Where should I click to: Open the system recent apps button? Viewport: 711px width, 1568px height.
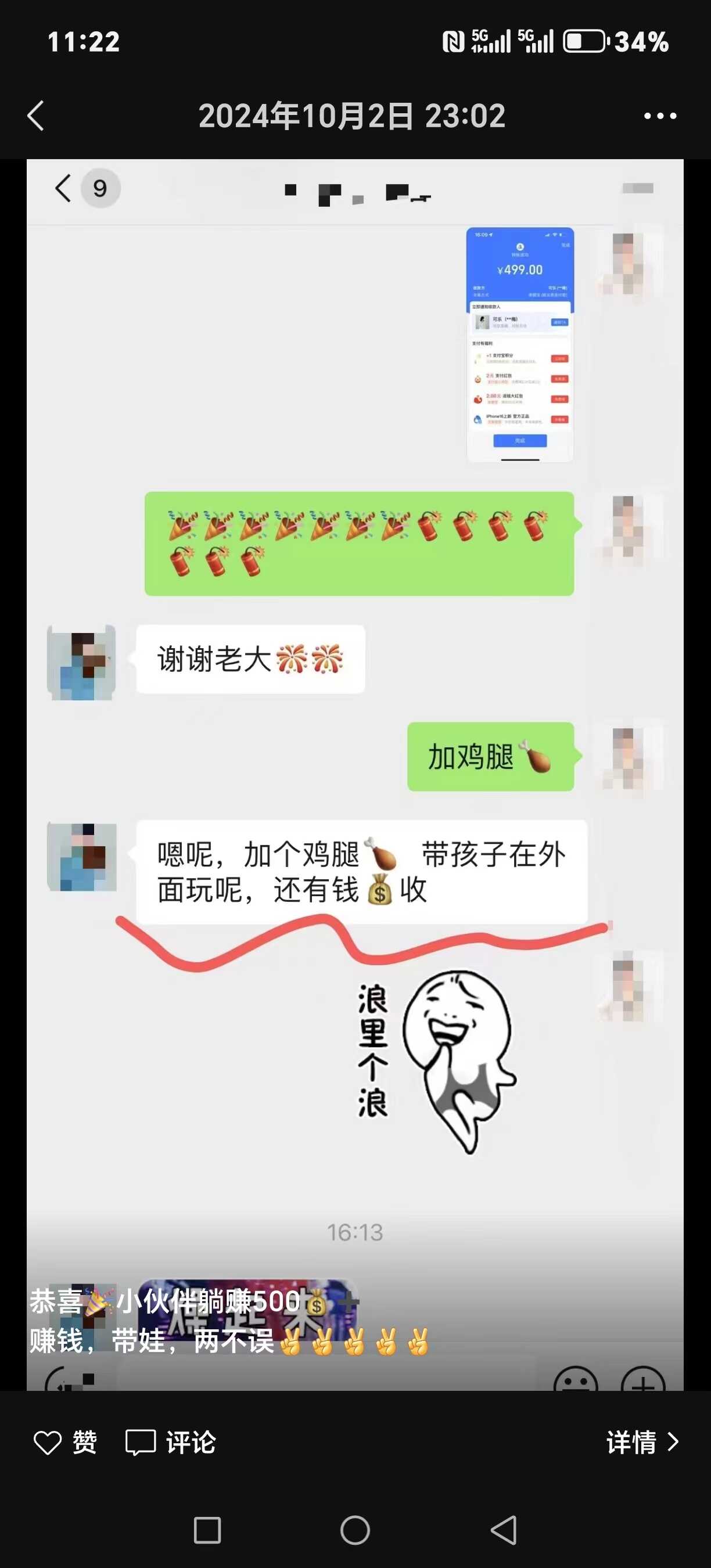(x=207, y=1530)
